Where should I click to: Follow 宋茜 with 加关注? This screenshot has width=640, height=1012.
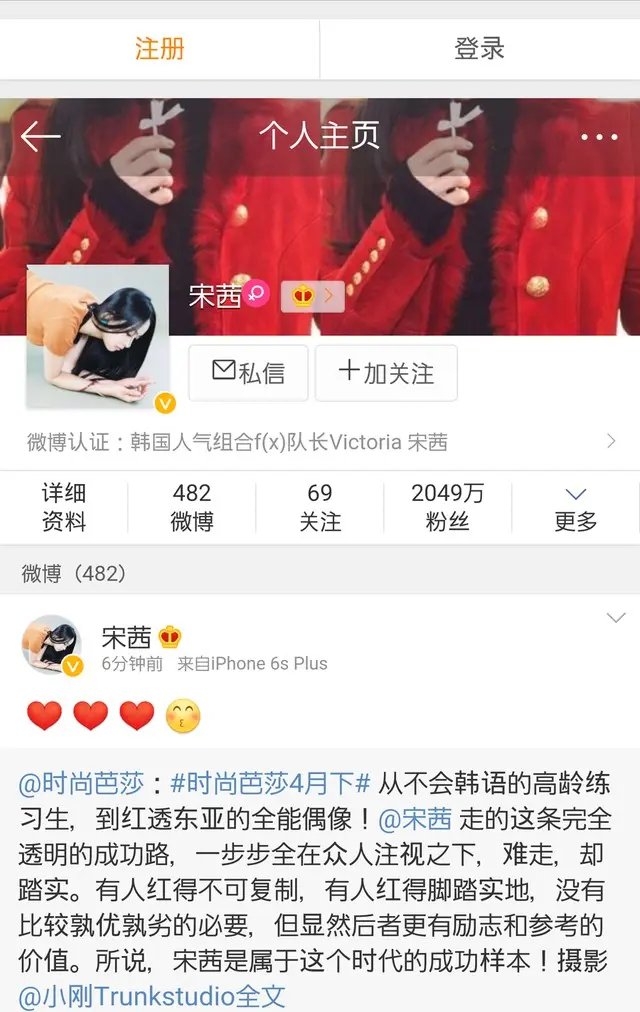click(386, 373)
